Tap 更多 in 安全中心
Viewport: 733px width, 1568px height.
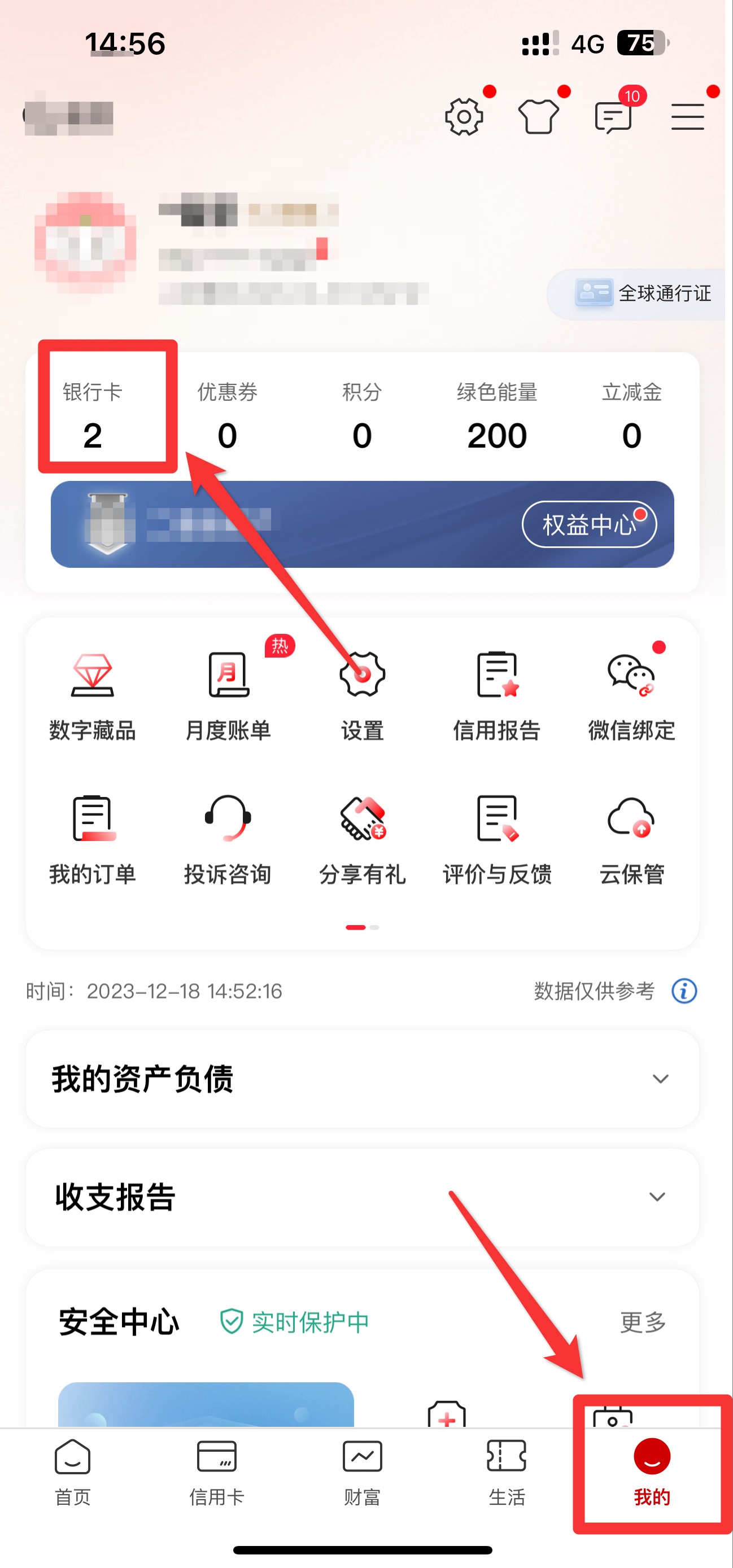(x=643, y=1322)
